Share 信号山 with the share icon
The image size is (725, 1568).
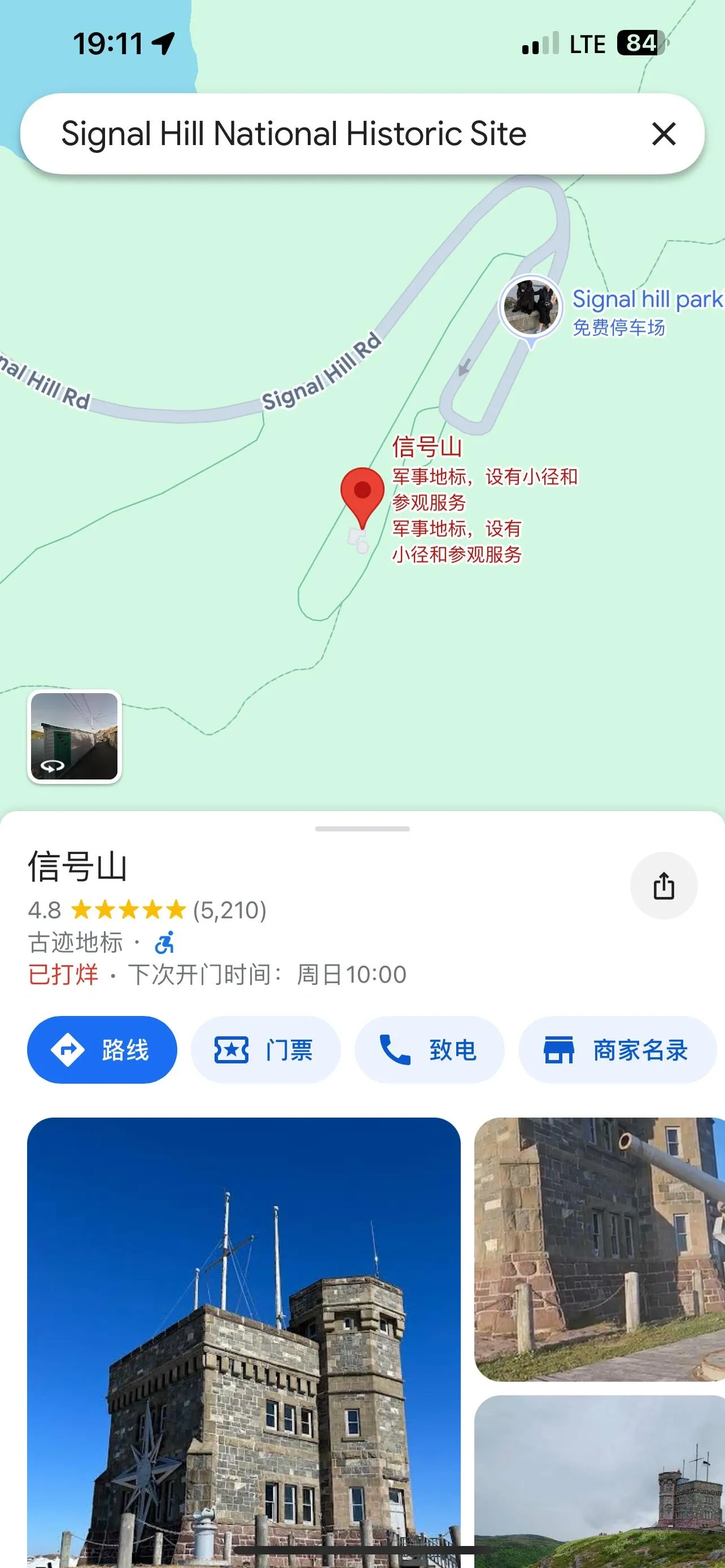click(663, 885)
